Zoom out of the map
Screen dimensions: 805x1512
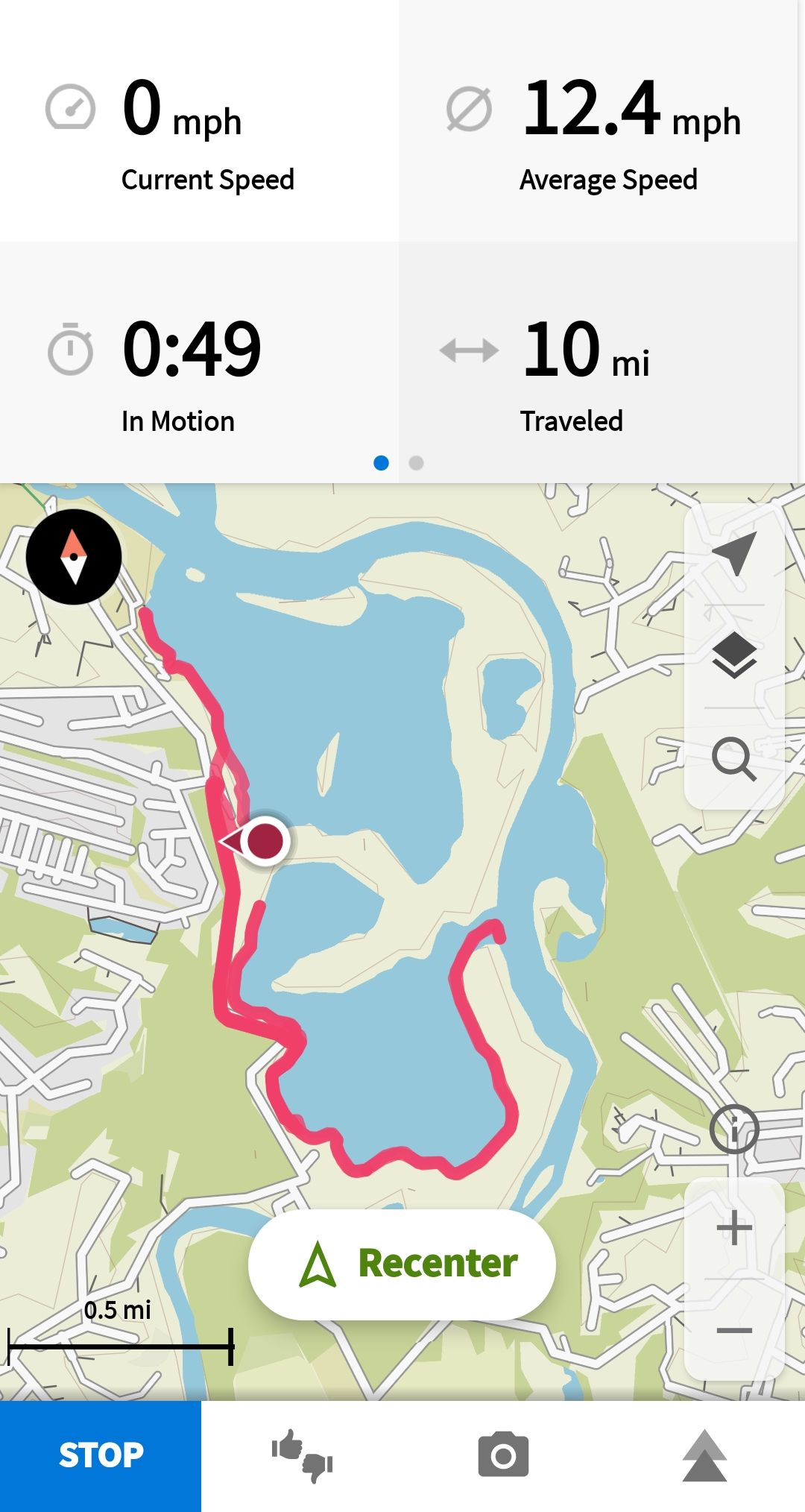[734, 1330]
